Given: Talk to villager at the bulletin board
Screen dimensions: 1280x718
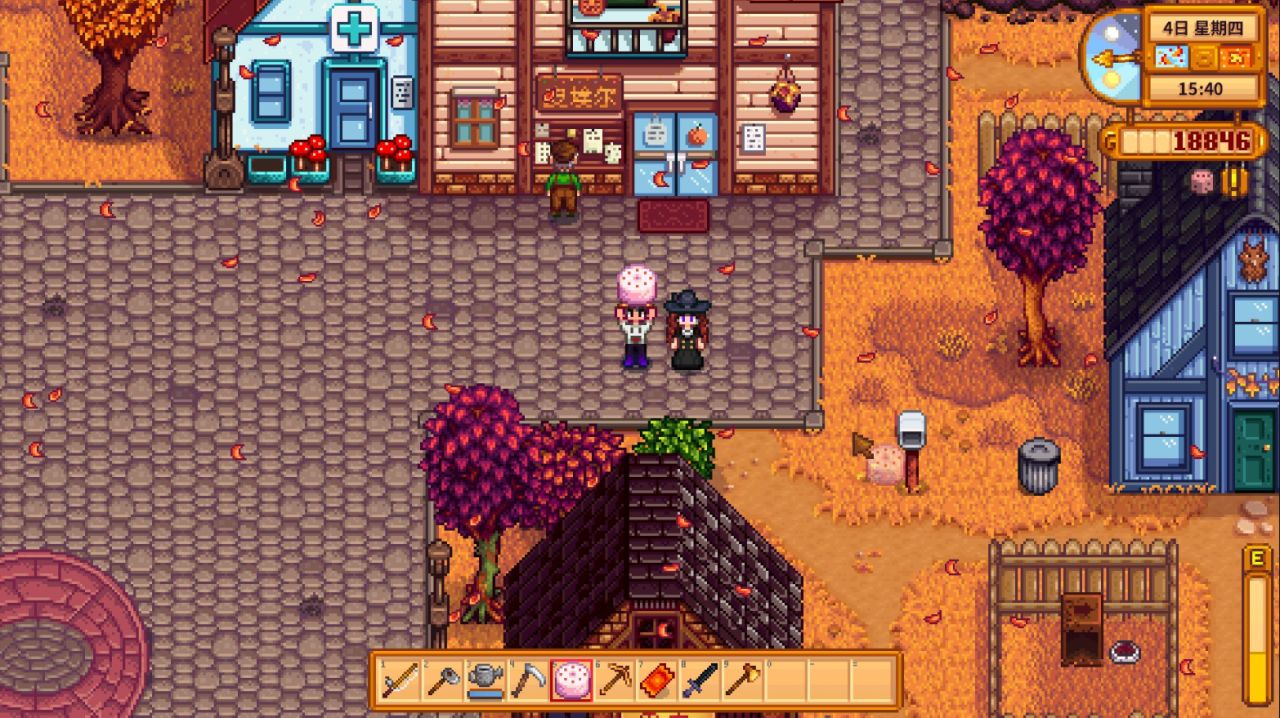Looking at the screenshot, I should pyautogui.click(x=563, y=180).
